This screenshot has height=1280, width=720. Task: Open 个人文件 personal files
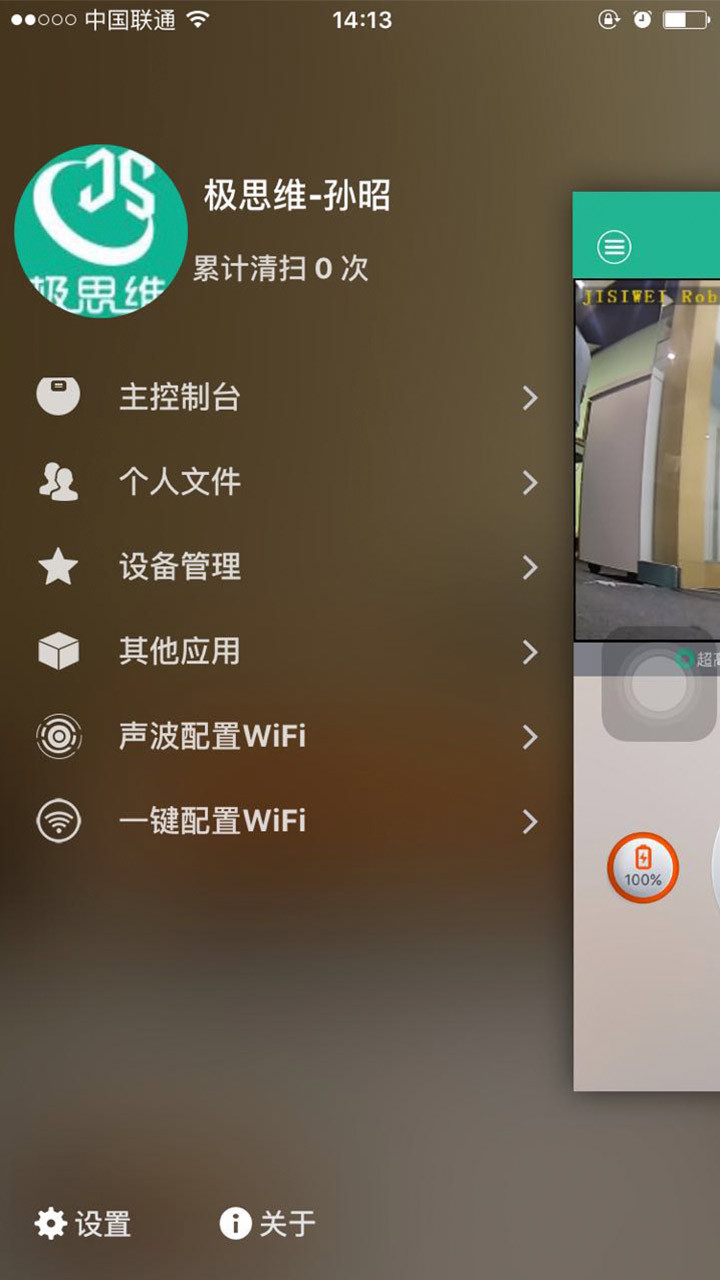coord(180,483)
